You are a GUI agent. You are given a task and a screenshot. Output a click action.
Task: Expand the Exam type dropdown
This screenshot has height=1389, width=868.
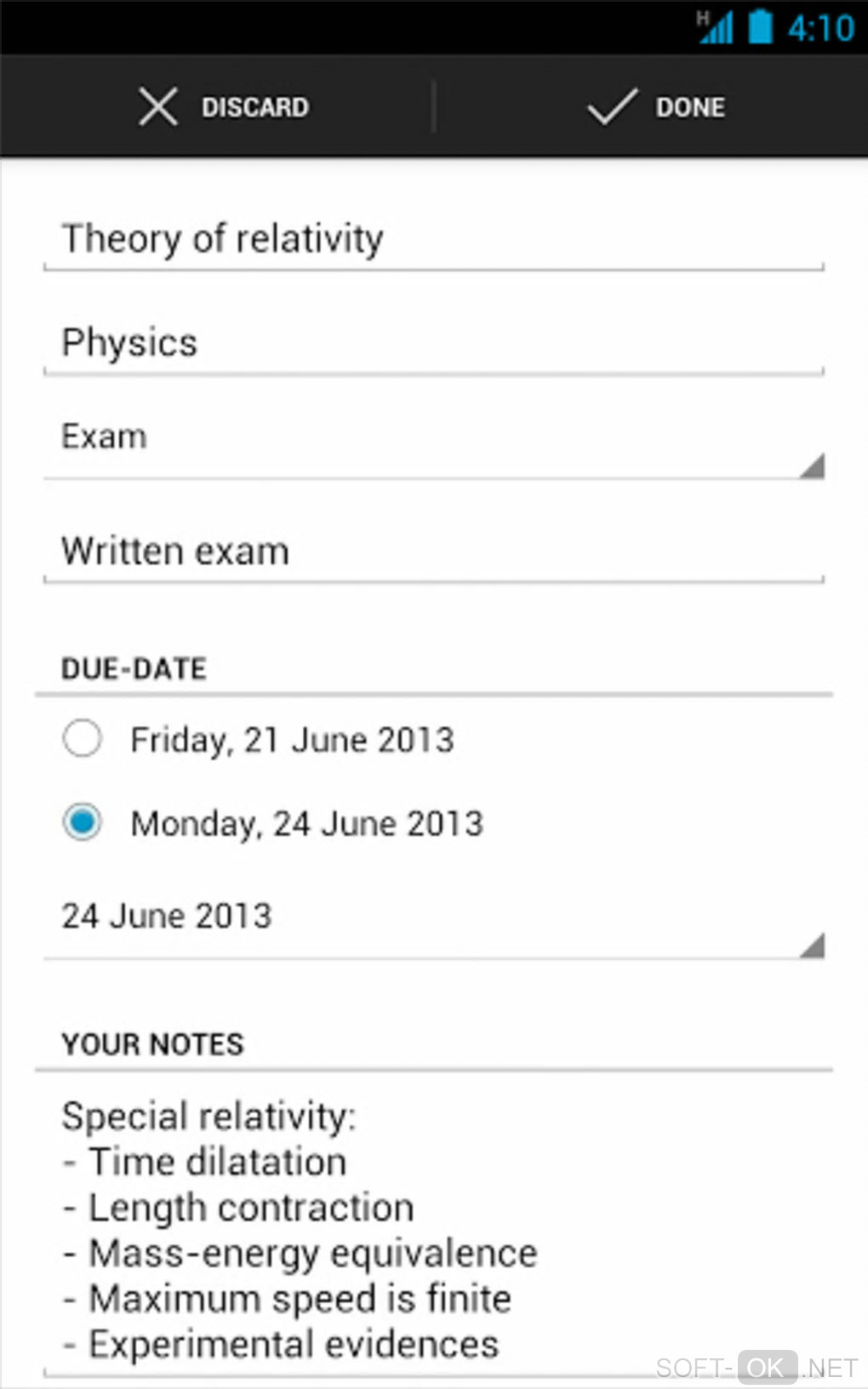(432, 439)
